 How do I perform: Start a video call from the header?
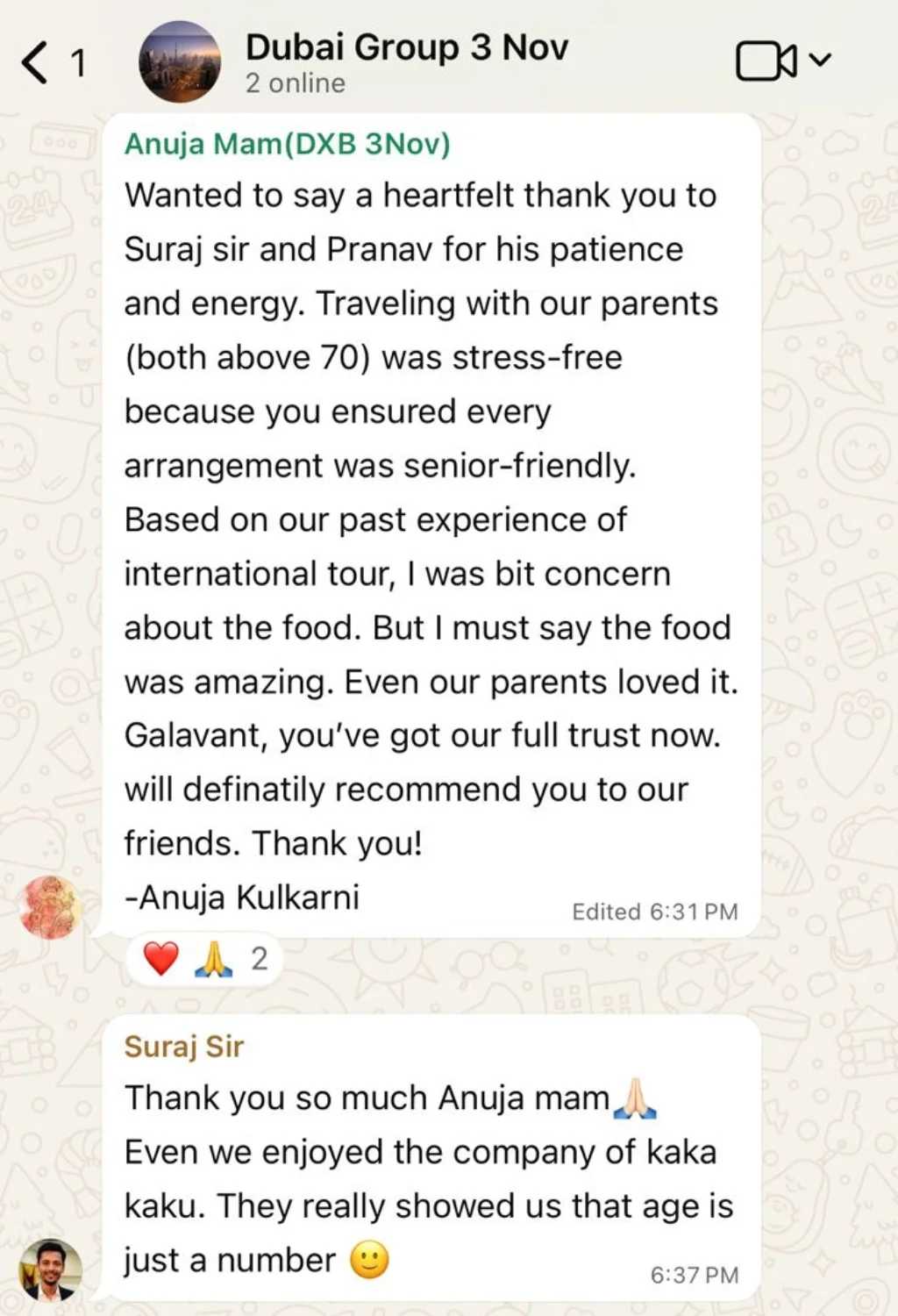[x=766, y=60]
